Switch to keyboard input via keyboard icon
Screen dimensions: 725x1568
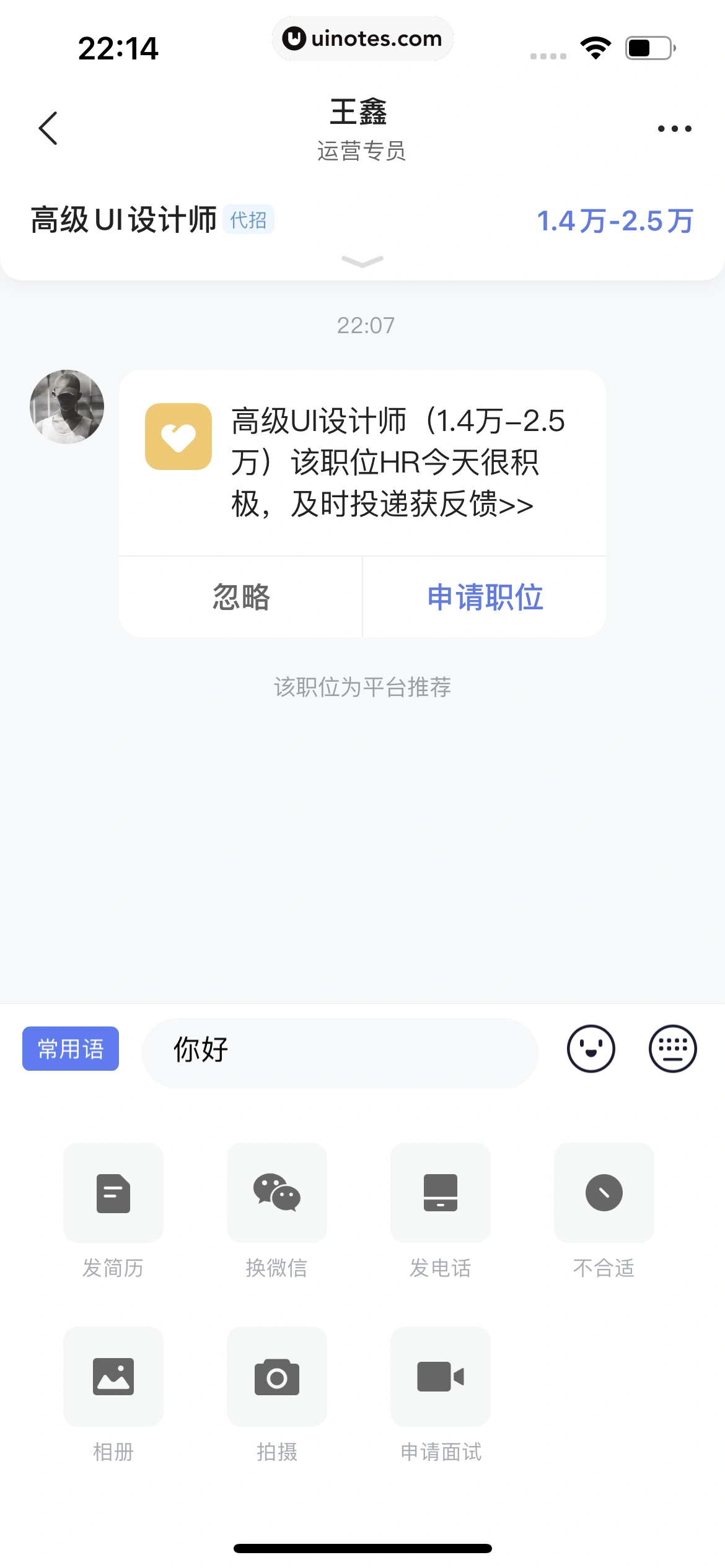coord(673,1048)
